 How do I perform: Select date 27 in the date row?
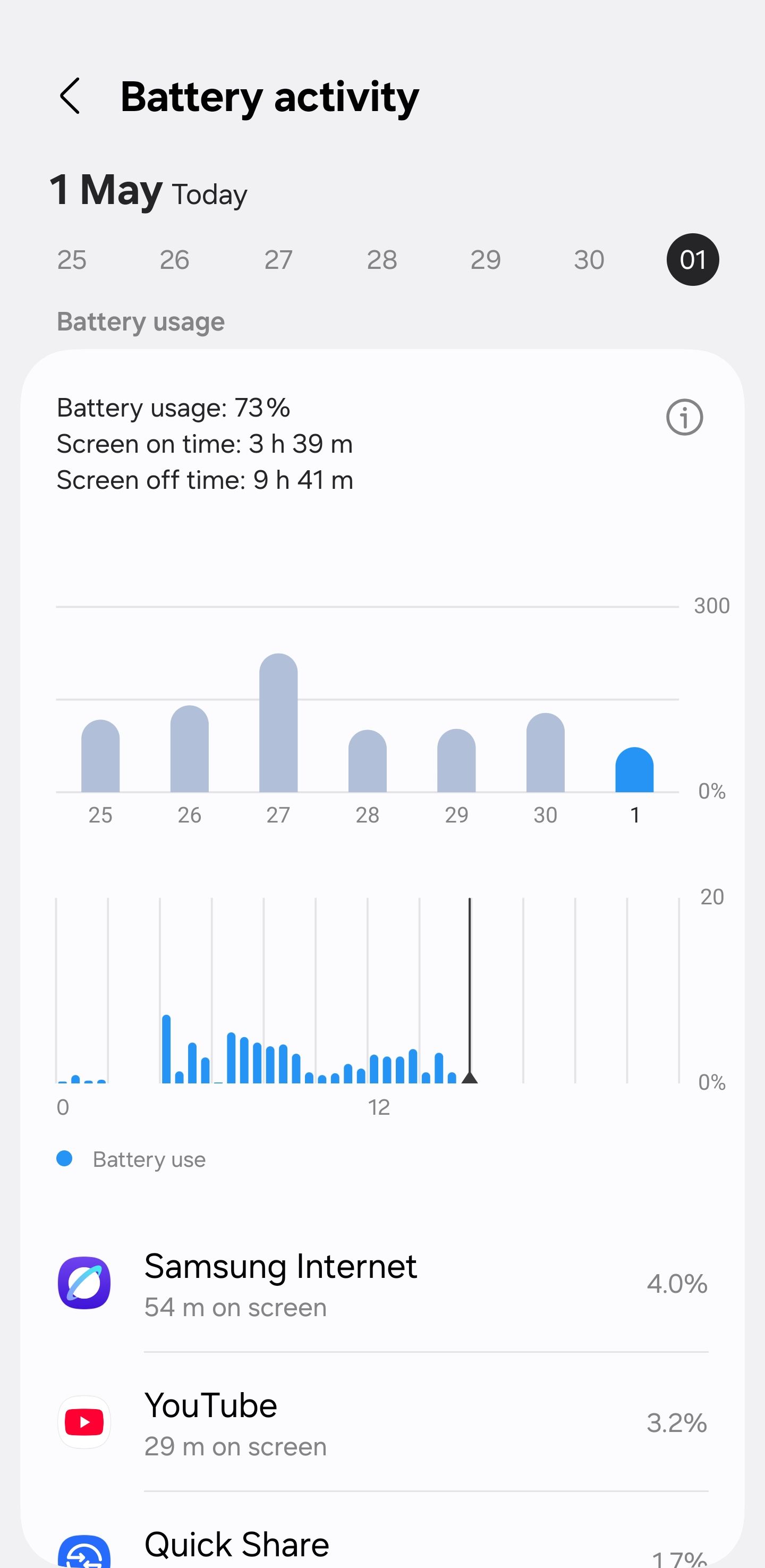(x=278, y=260)
